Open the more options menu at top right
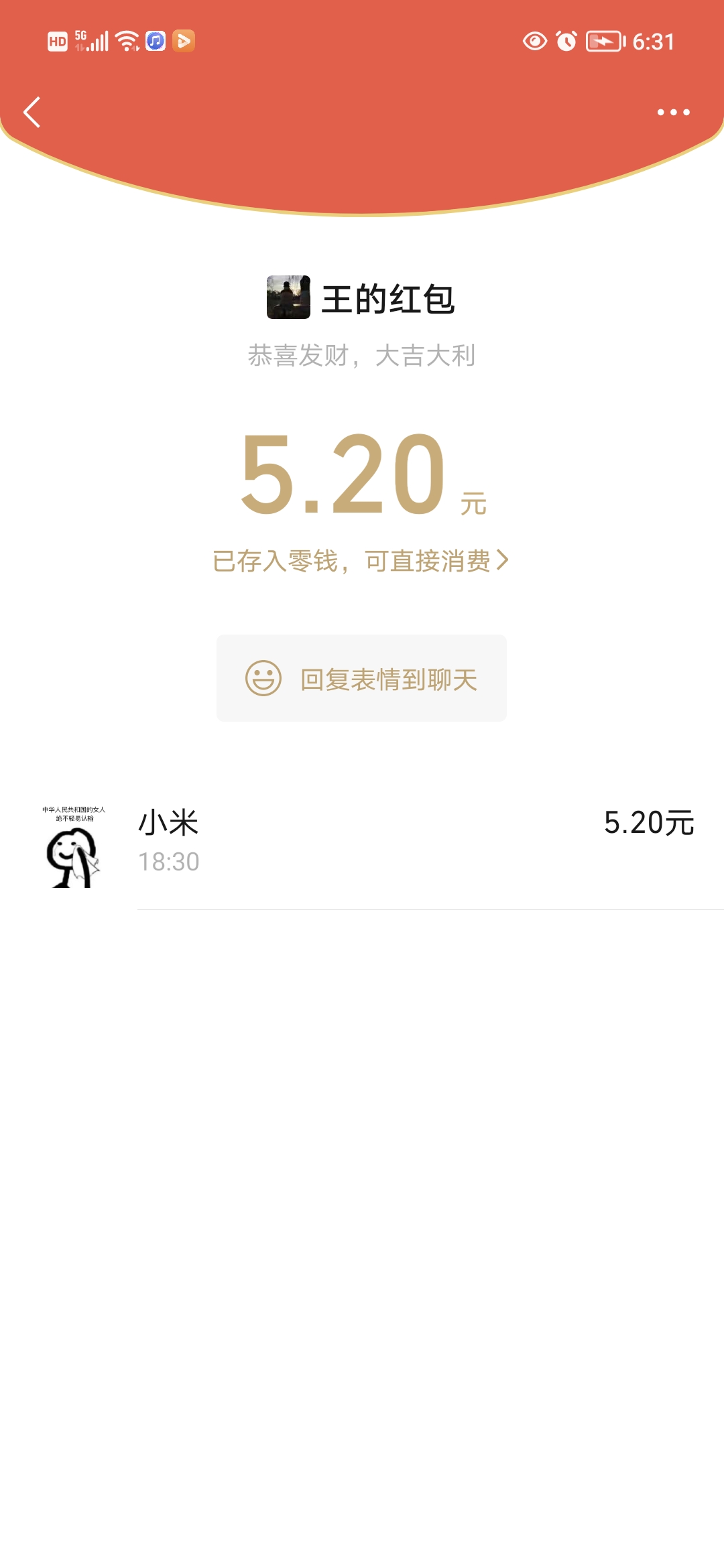724x1568 pixels. 674,112
